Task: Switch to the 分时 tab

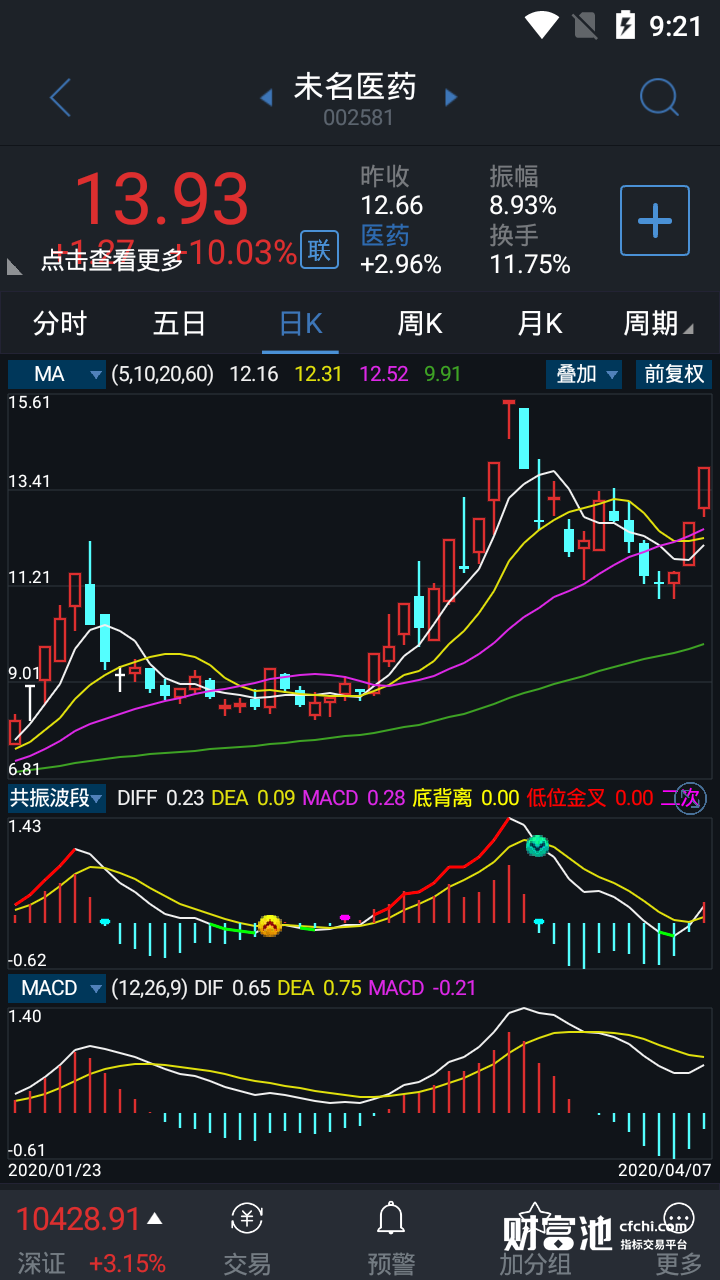Action: (60, 324)
